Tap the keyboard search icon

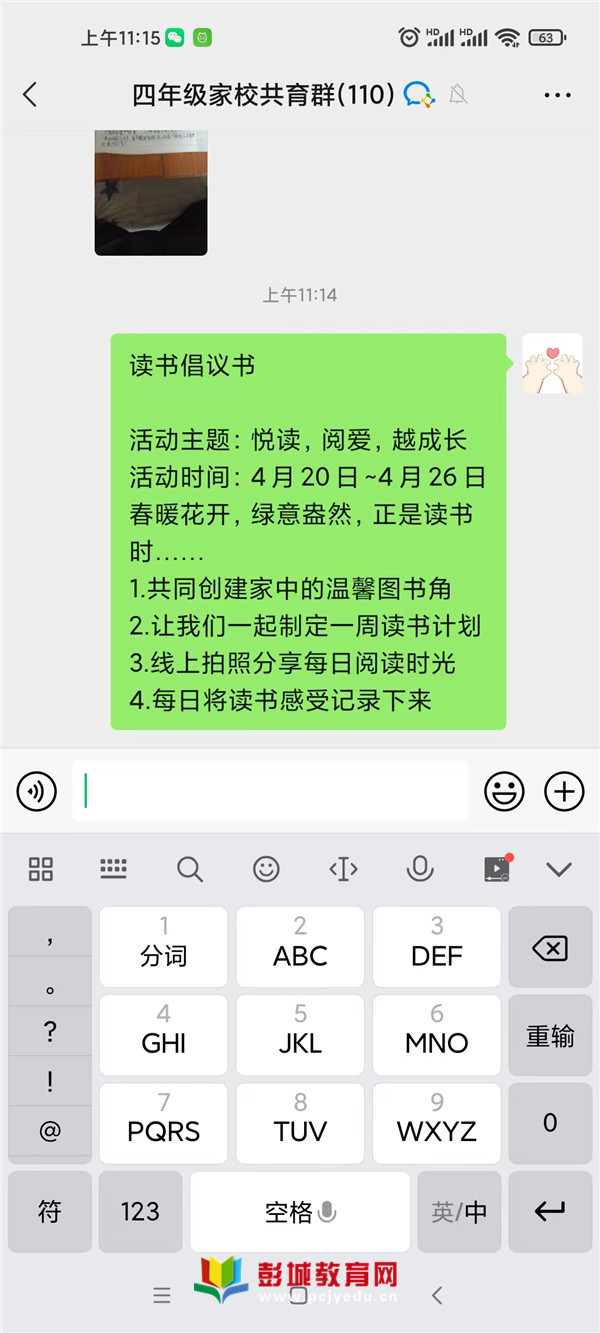click(x=190, y=869)
